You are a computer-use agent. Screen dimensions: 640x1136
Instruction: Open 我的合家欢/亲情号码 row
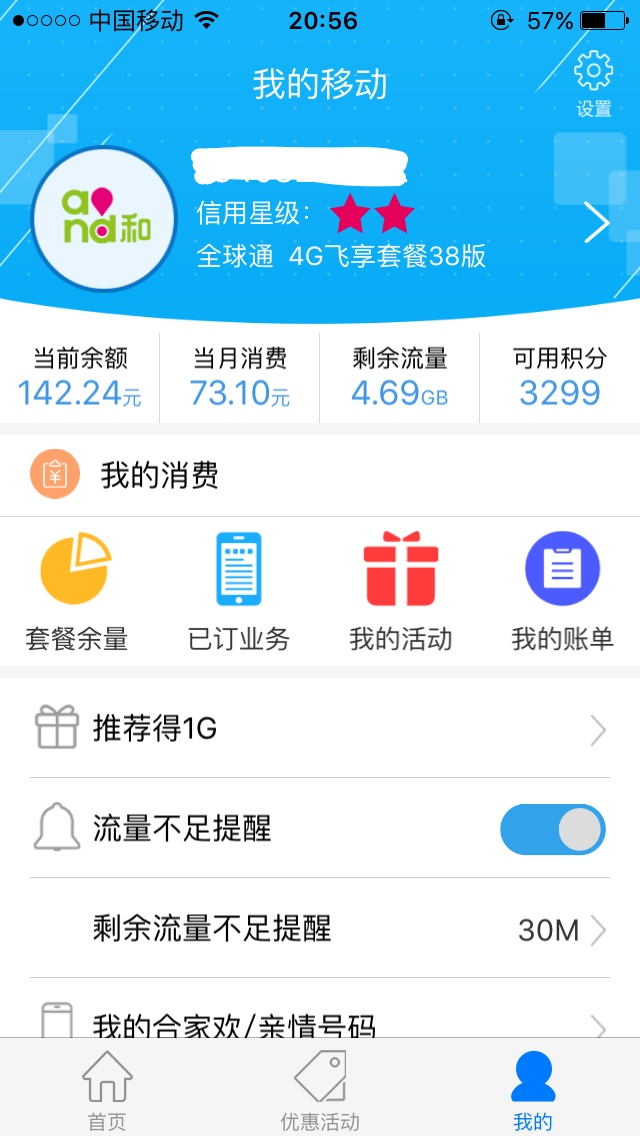(x=320, y=1016)
